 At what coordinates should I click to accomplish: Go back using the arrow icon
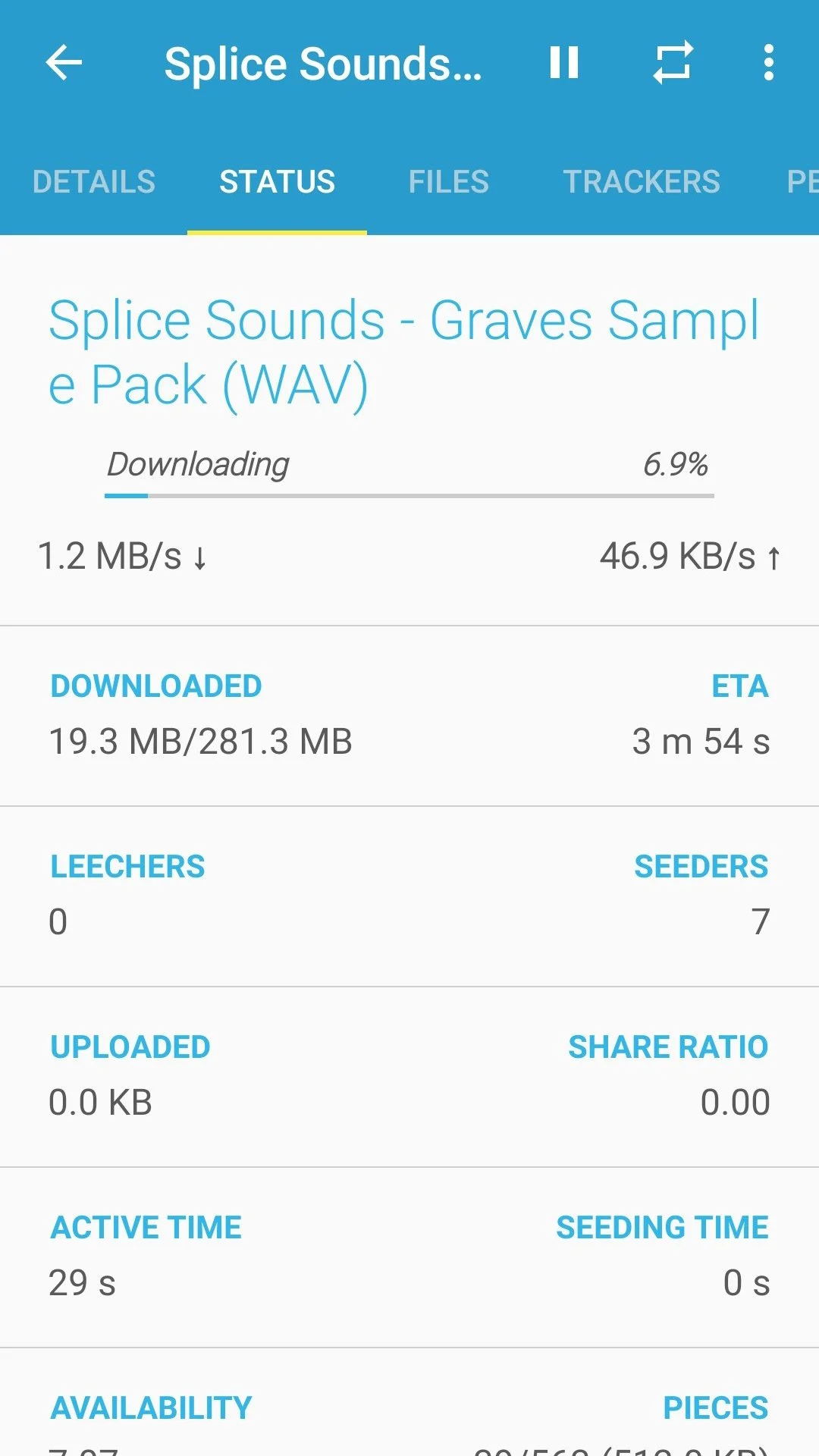tap(64, 62)
